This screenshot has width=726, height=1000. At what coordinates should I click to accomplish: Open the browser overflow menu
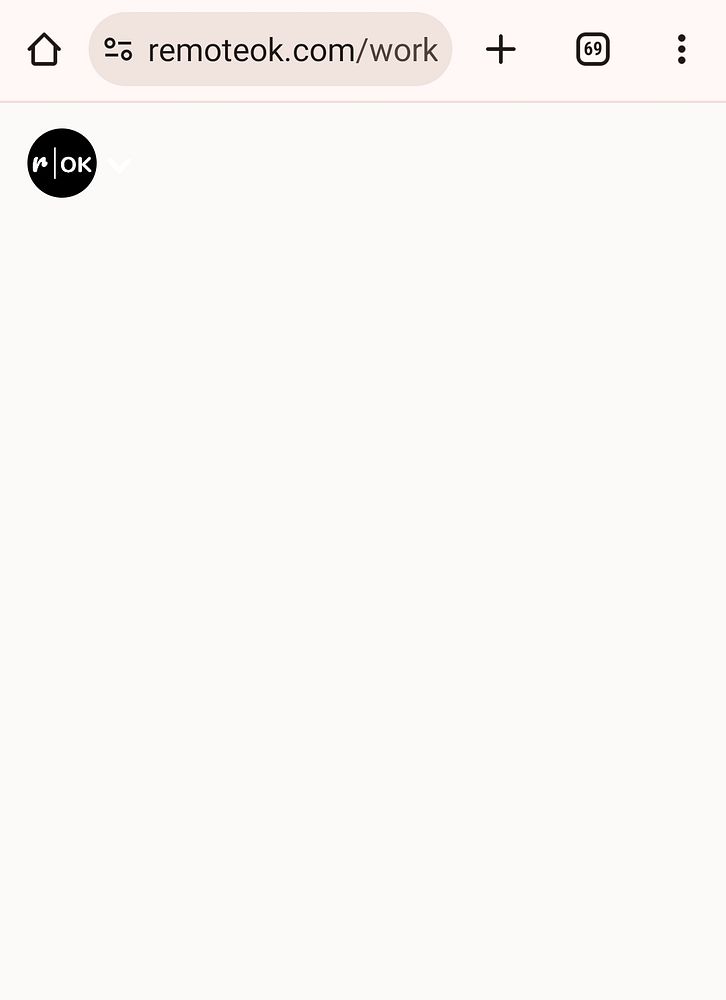point(681,49)
